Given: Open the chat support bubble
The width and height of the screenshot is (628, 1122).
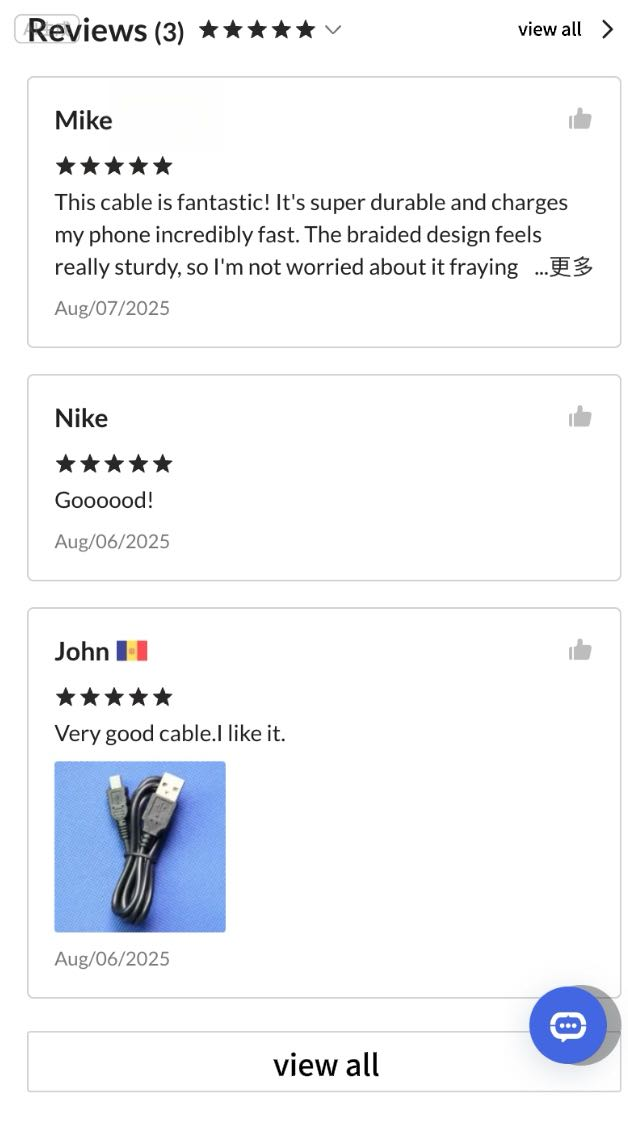Looking at the screenshot, I should (x=568, y=1025).
